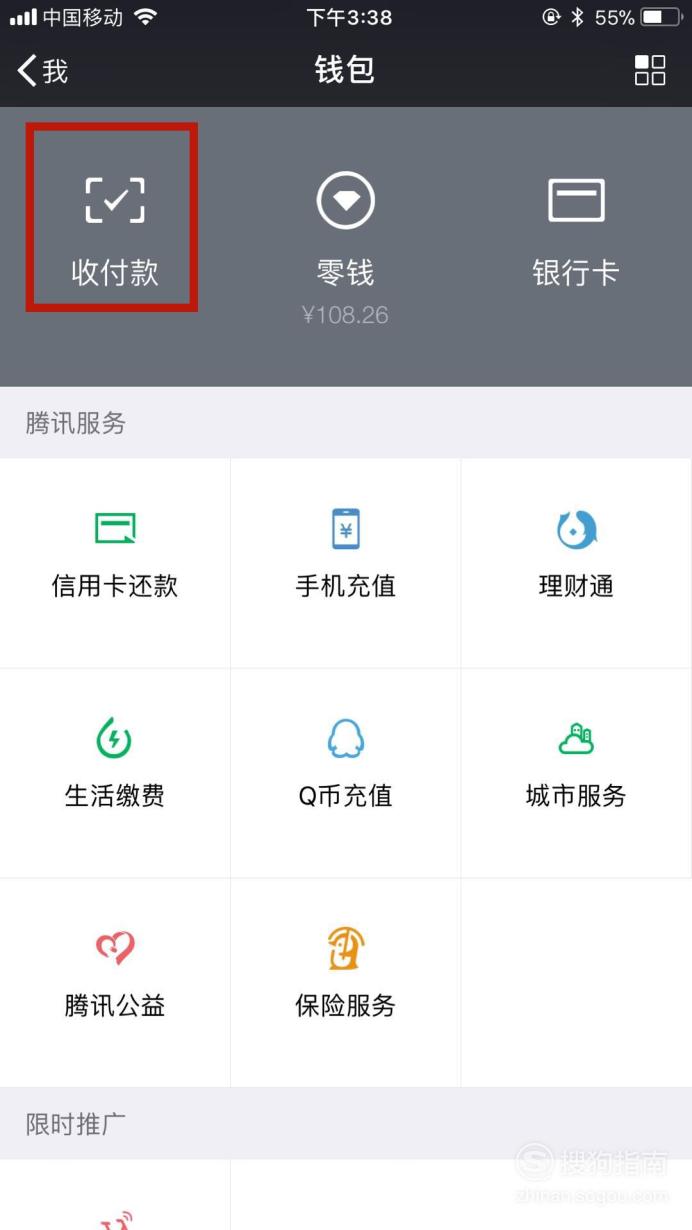Open 城市服务 city services
The width and height of the screenshot is (692, 1230).
coord(576,773)
